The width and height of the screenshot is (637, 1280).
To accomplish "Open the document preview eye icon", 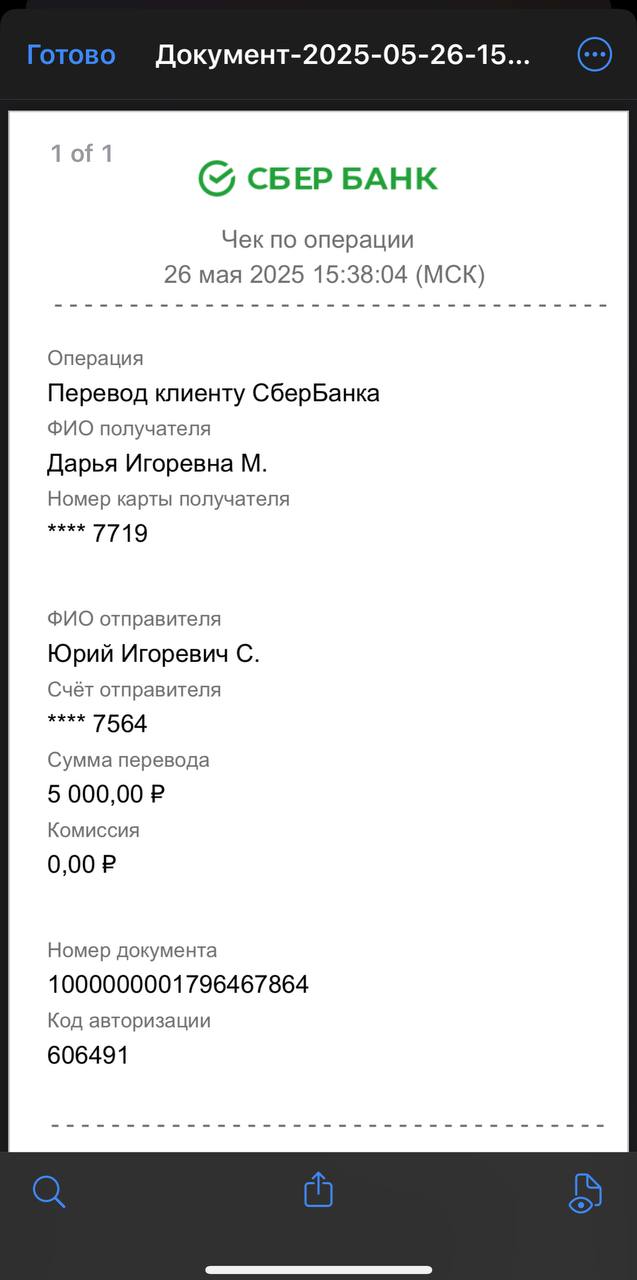I will [585, 1193].
